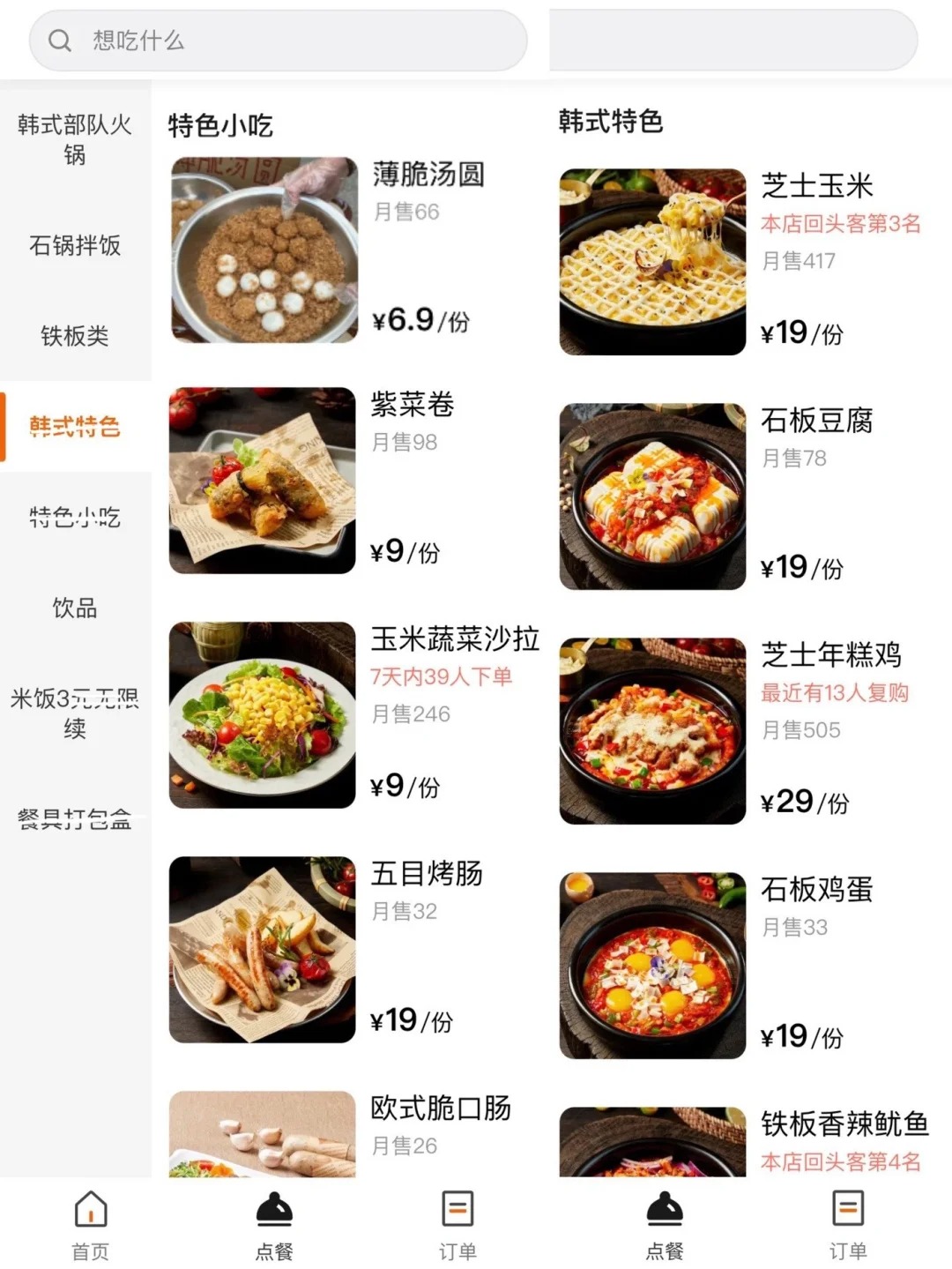
Task: Open the 石板豆腐 item
Action: [x=816, y=421]
